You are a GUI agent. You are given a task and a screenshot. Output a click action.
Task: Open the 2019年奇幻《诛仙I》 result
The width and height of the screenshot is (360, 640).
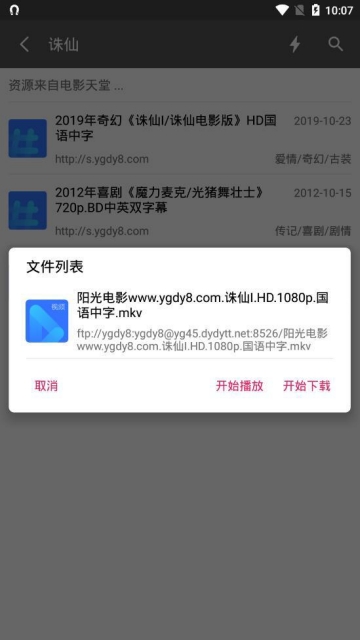(180, 139)
